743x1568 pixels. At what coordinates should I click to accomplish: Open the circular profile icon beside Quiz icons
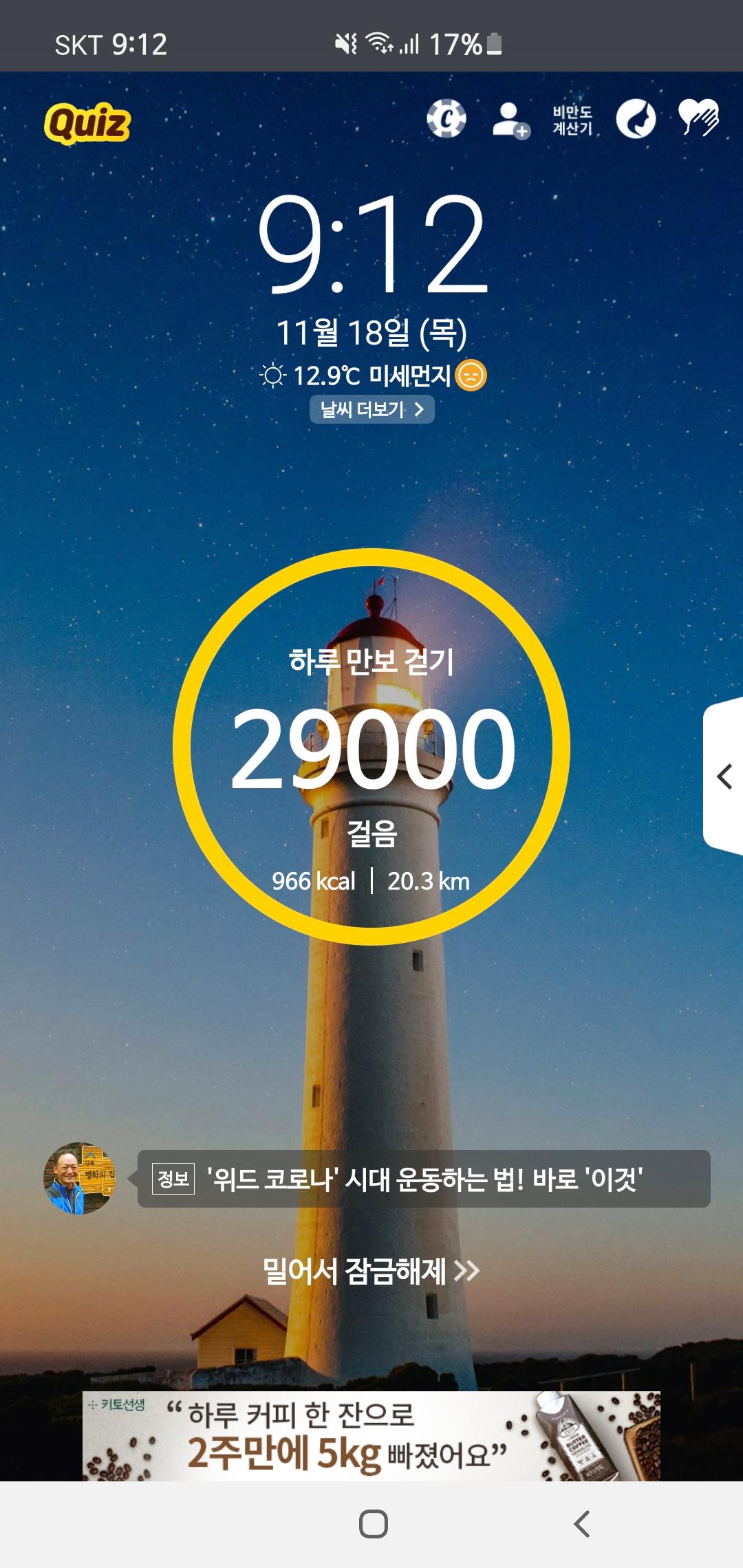[636, 119]
